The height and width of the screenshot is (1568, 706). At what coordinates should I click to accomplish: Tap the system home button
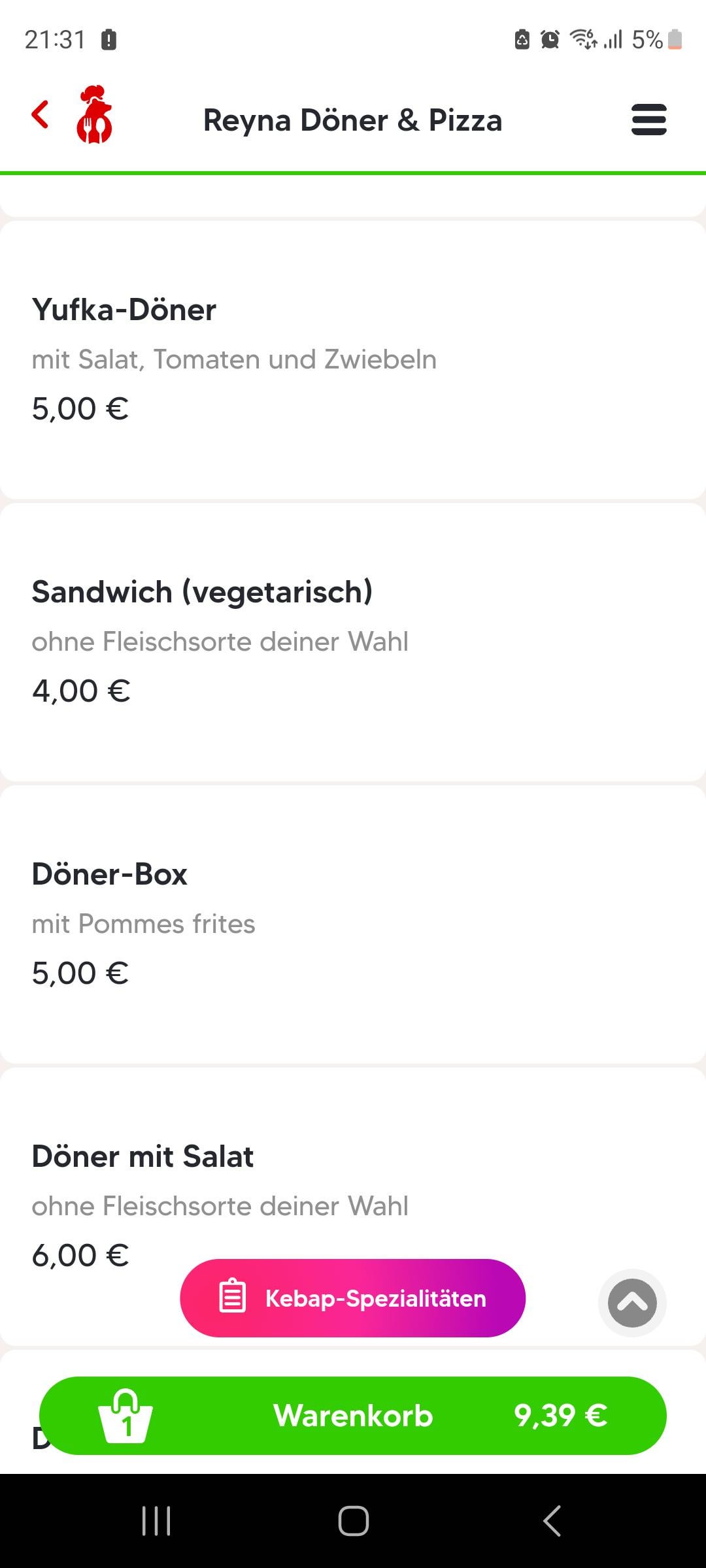[x=353, y=1520]
